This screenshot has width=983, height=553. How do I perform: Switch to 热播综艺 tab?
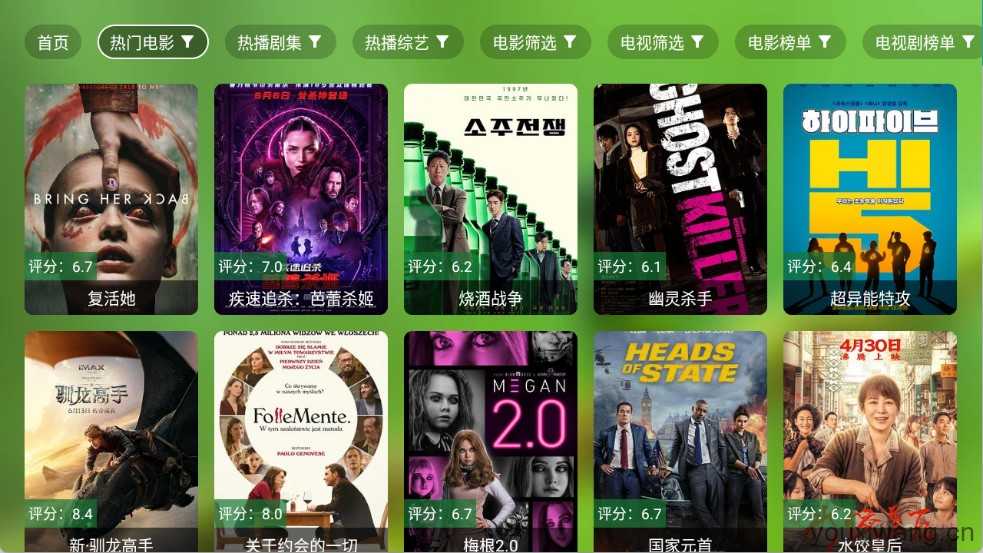pyautogui.click(x=406, y=43)
